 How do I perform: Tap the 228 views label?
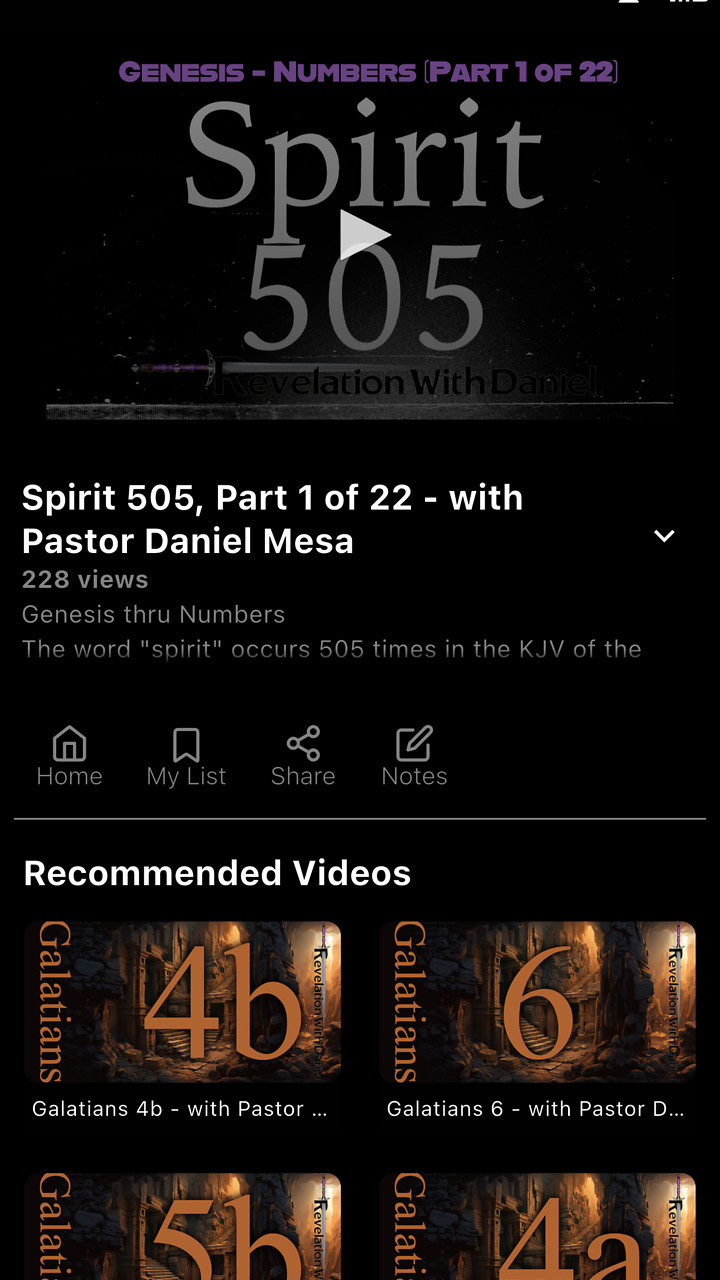coord(84,579)
